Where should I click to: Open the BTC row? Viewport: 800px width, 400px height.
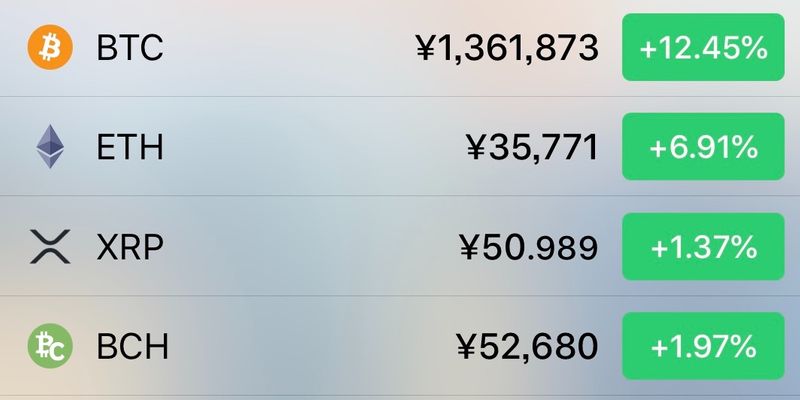[300, 47]
